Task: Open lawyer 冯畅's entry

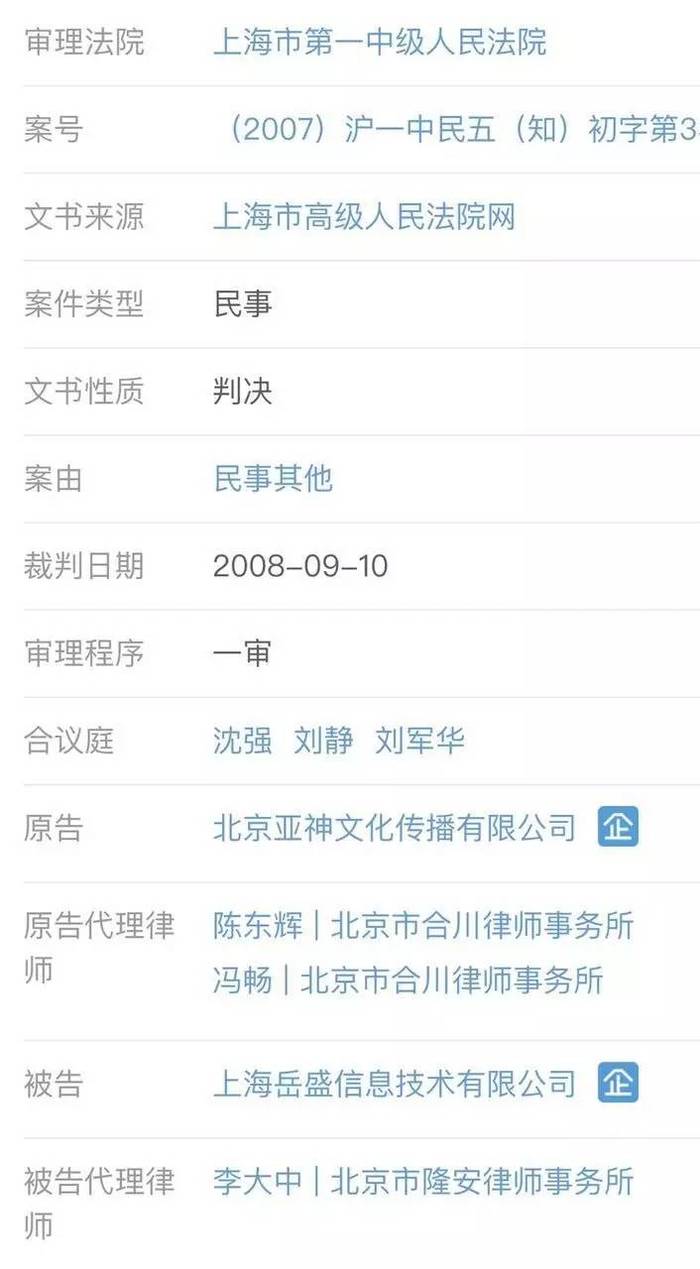Action: [x=242, y=979]
